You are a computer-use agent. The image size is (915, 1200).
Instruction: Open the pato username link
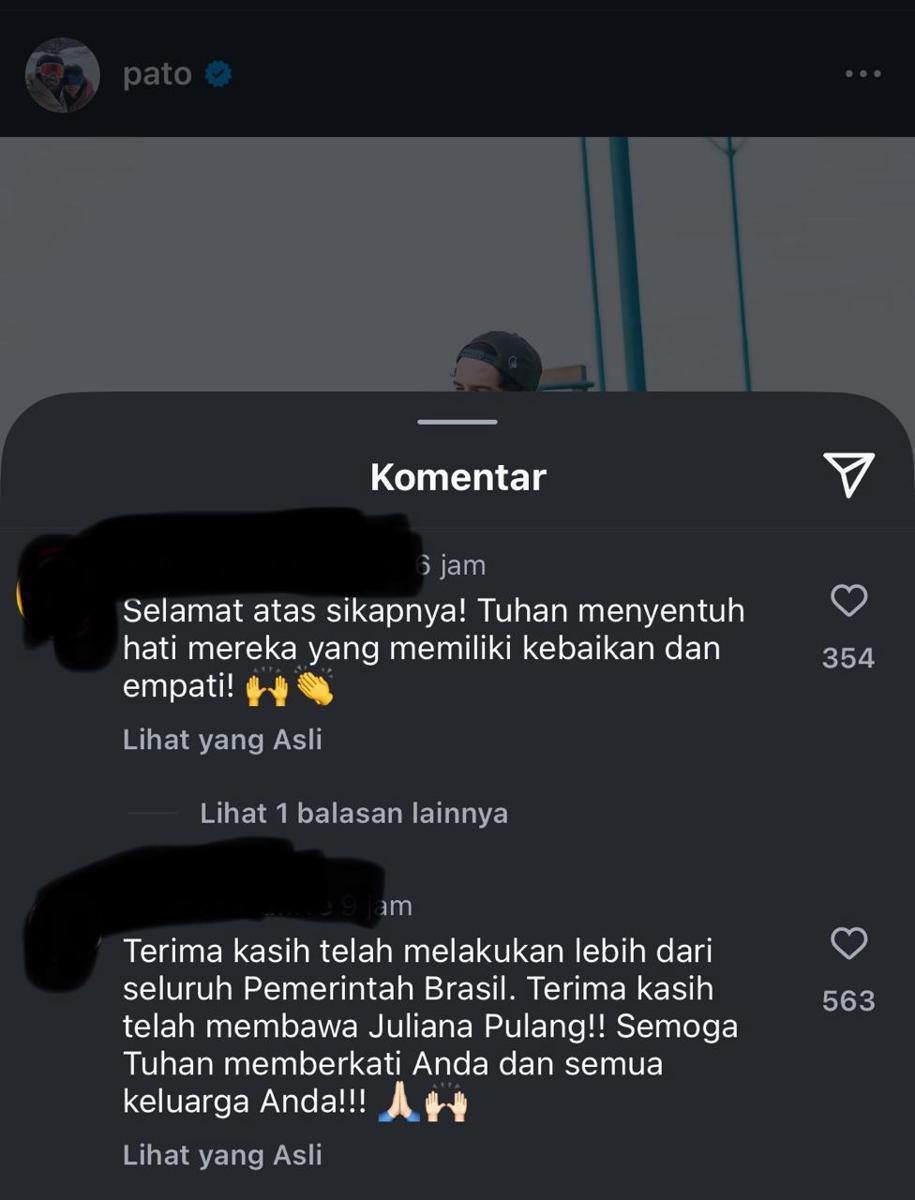(x=157, y=75)
